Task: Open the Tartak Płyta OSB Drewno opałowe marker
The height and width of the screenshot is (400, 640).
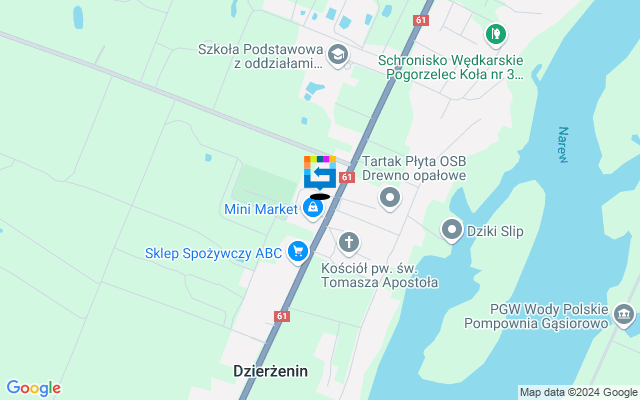Action: (x=390, y=198)
